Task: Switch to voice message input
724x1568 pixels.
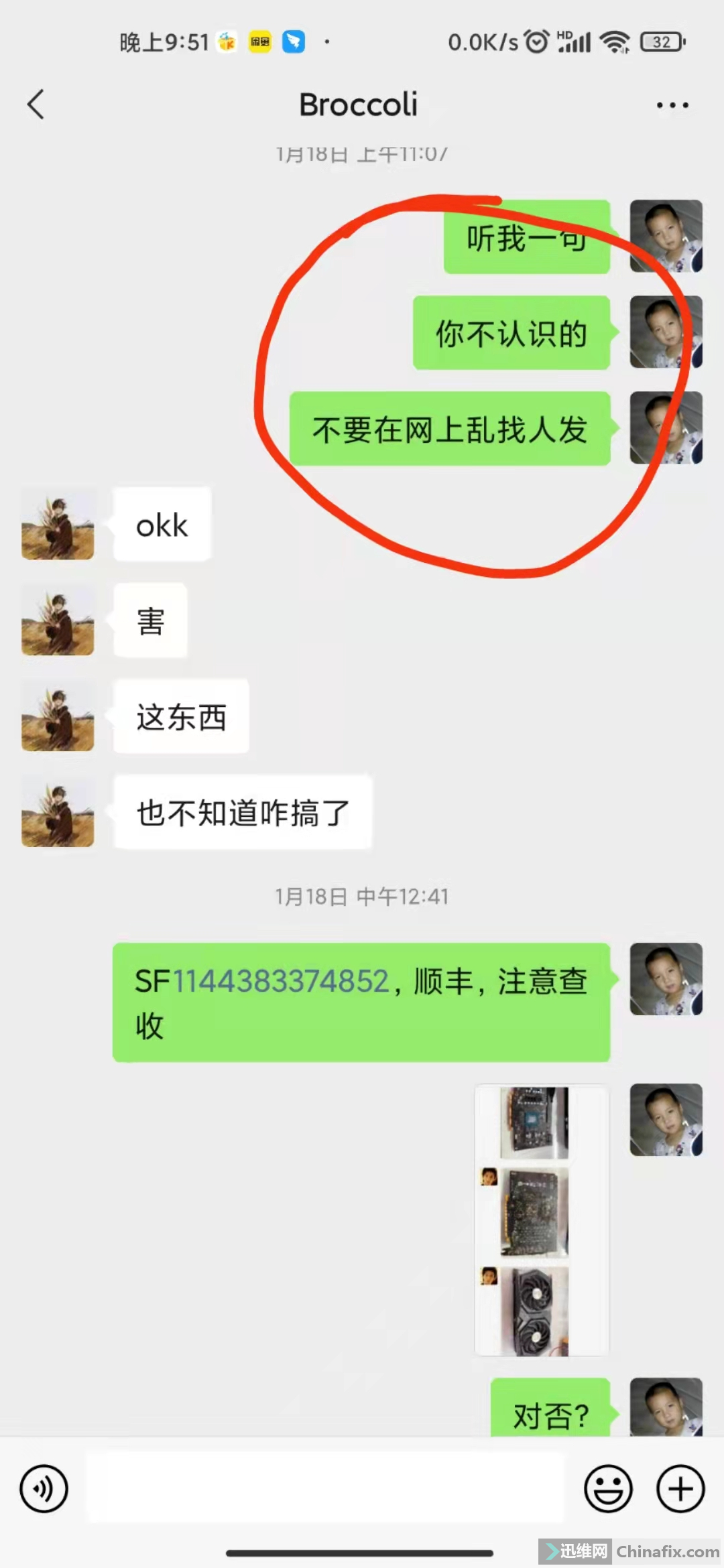Action: click(44, 1489)
